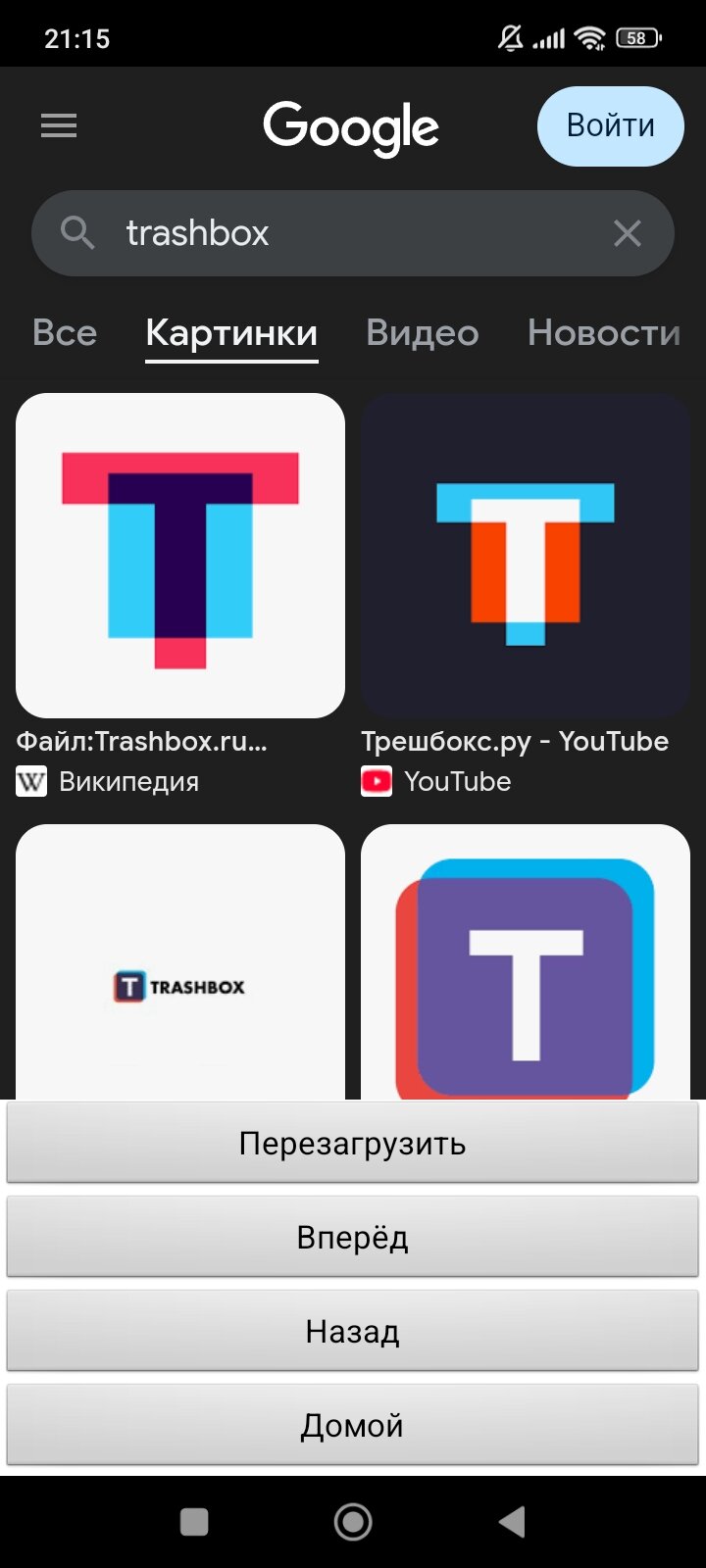The image size is (706, 1568).
Task: Go forward with the Вперёд button
Action: coord(353,1238)
